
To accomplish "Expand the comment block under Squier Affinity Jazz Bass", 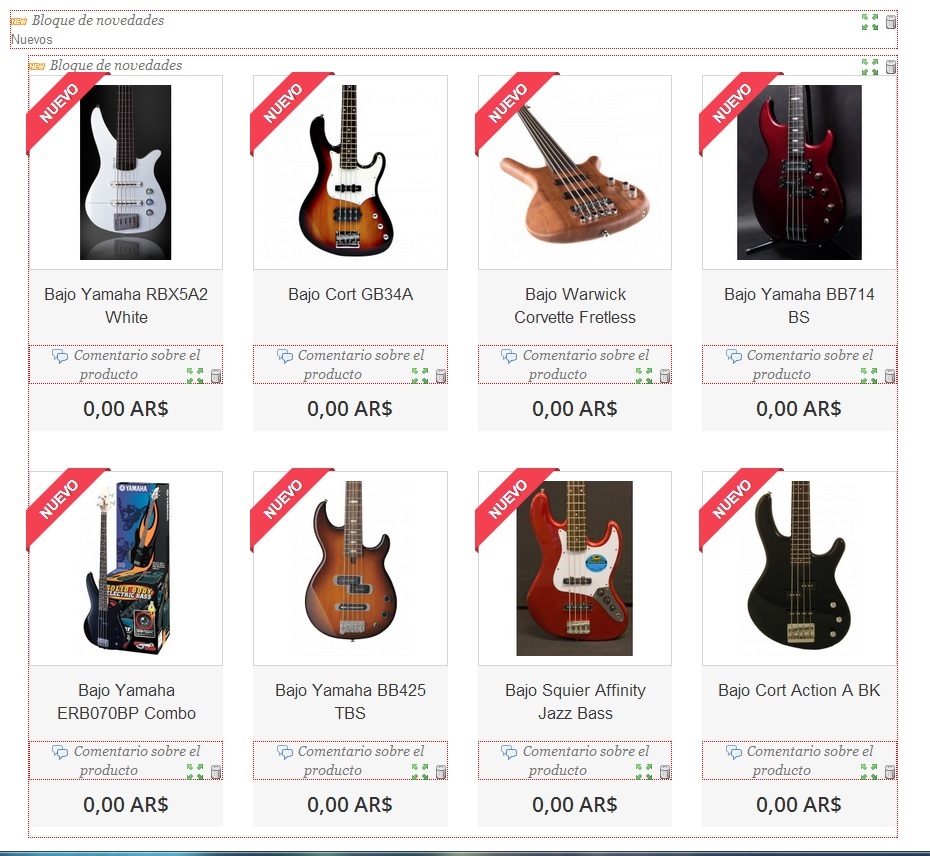I will pos(644,772).
